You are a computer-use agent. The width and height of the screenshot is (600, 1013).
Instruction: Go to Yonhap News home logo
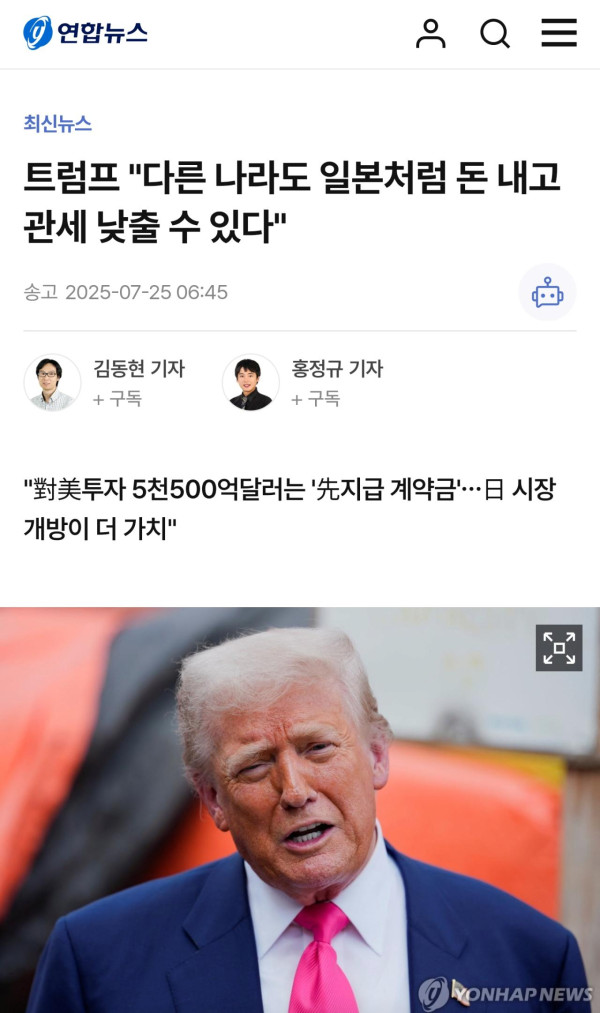[x=86, y=33]
